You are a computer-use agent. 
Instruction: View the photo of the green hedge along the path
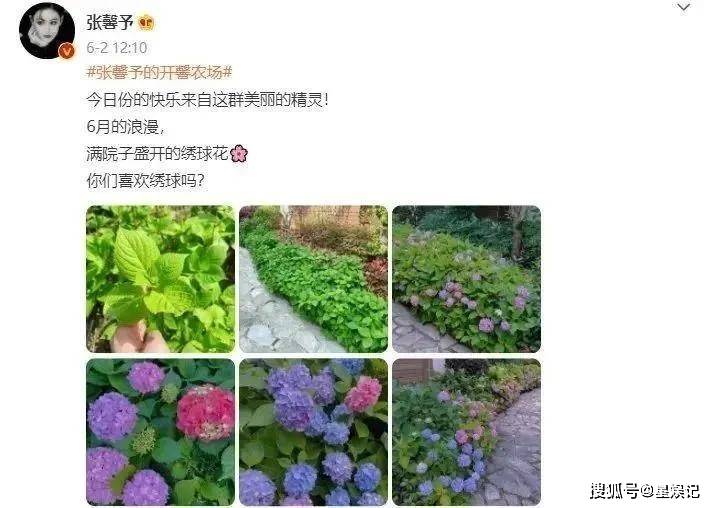pyautogui.click(x=313, y=279)
